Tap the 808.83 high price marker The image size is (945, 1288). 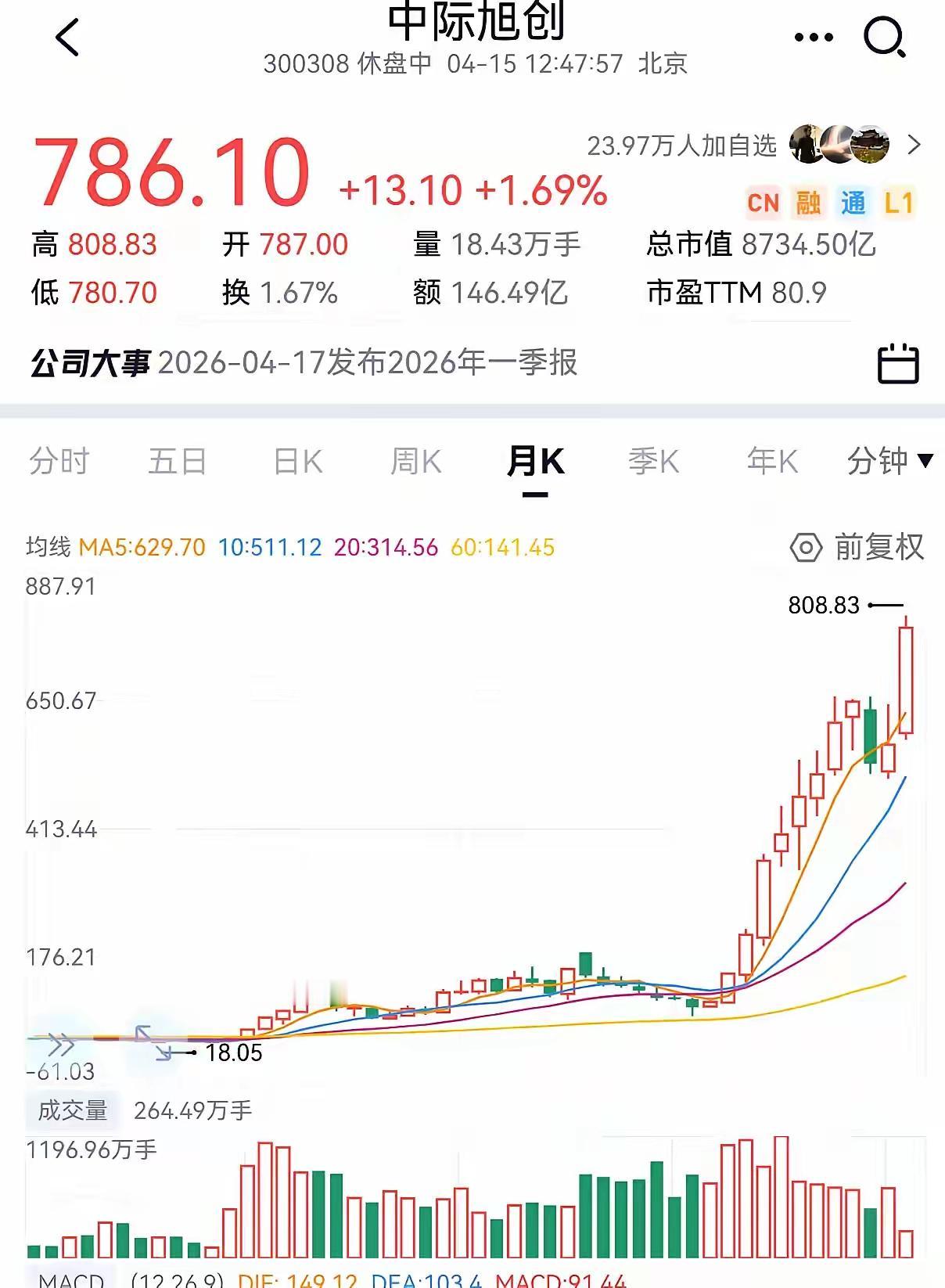(825, 604)
